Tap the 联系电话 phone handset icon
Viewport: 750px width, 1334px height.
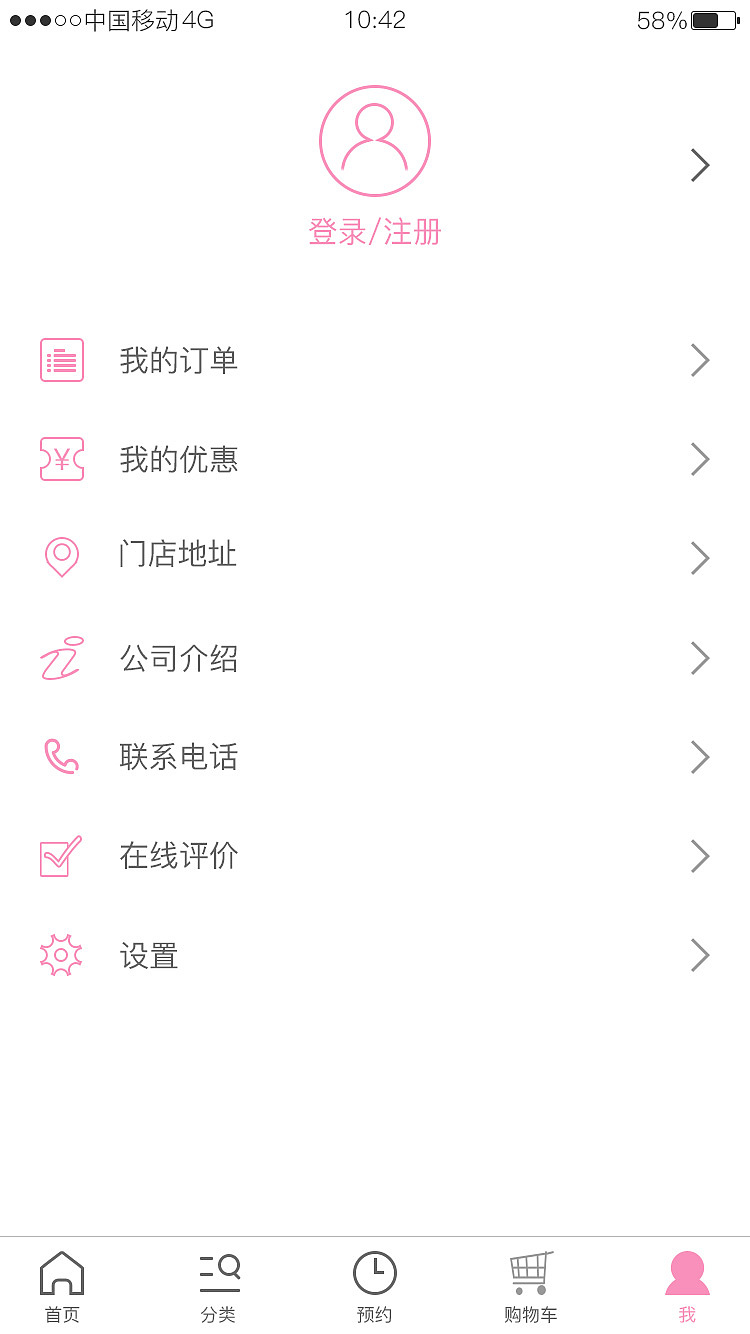[61, 757]
